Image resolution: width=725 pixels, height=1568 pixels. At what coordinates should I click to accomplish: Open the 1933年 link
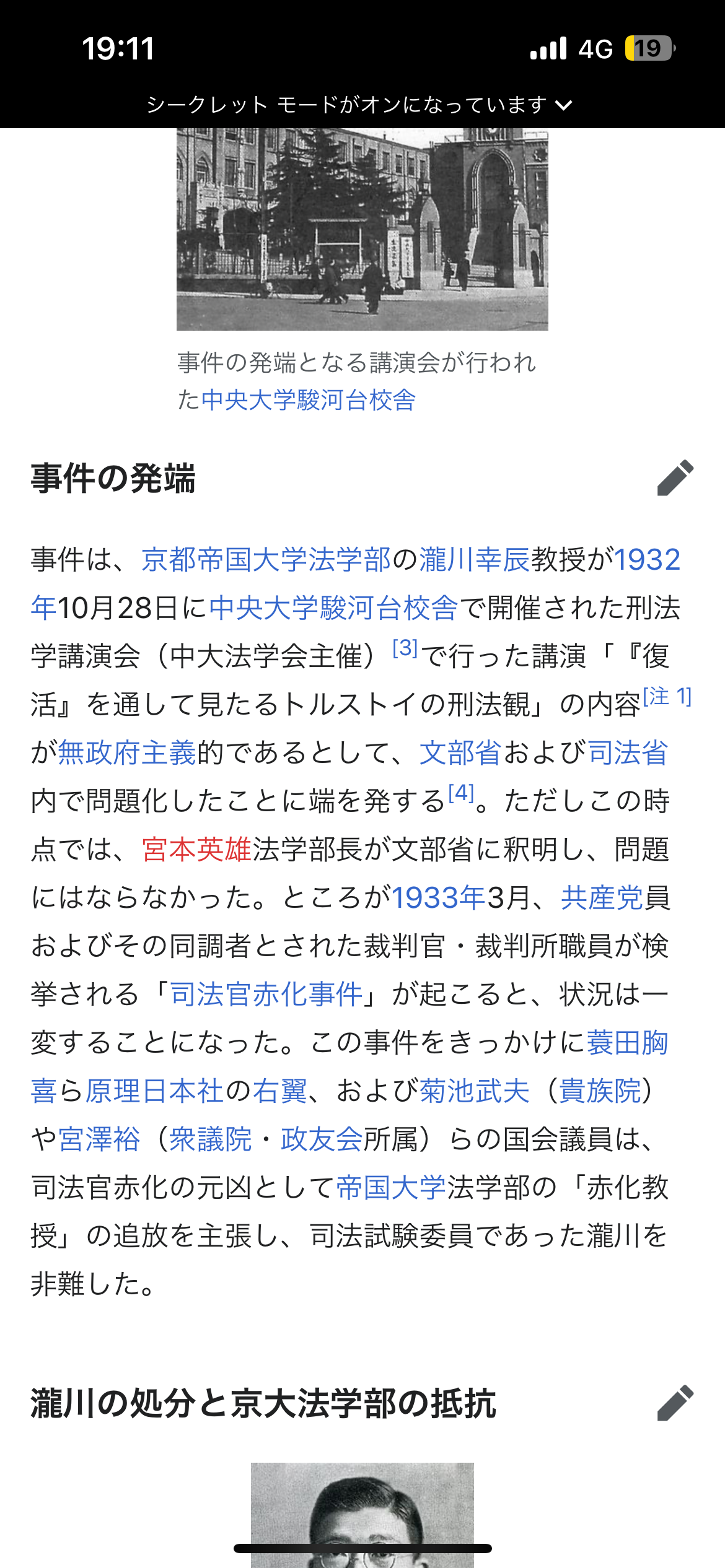pos(438,898)
